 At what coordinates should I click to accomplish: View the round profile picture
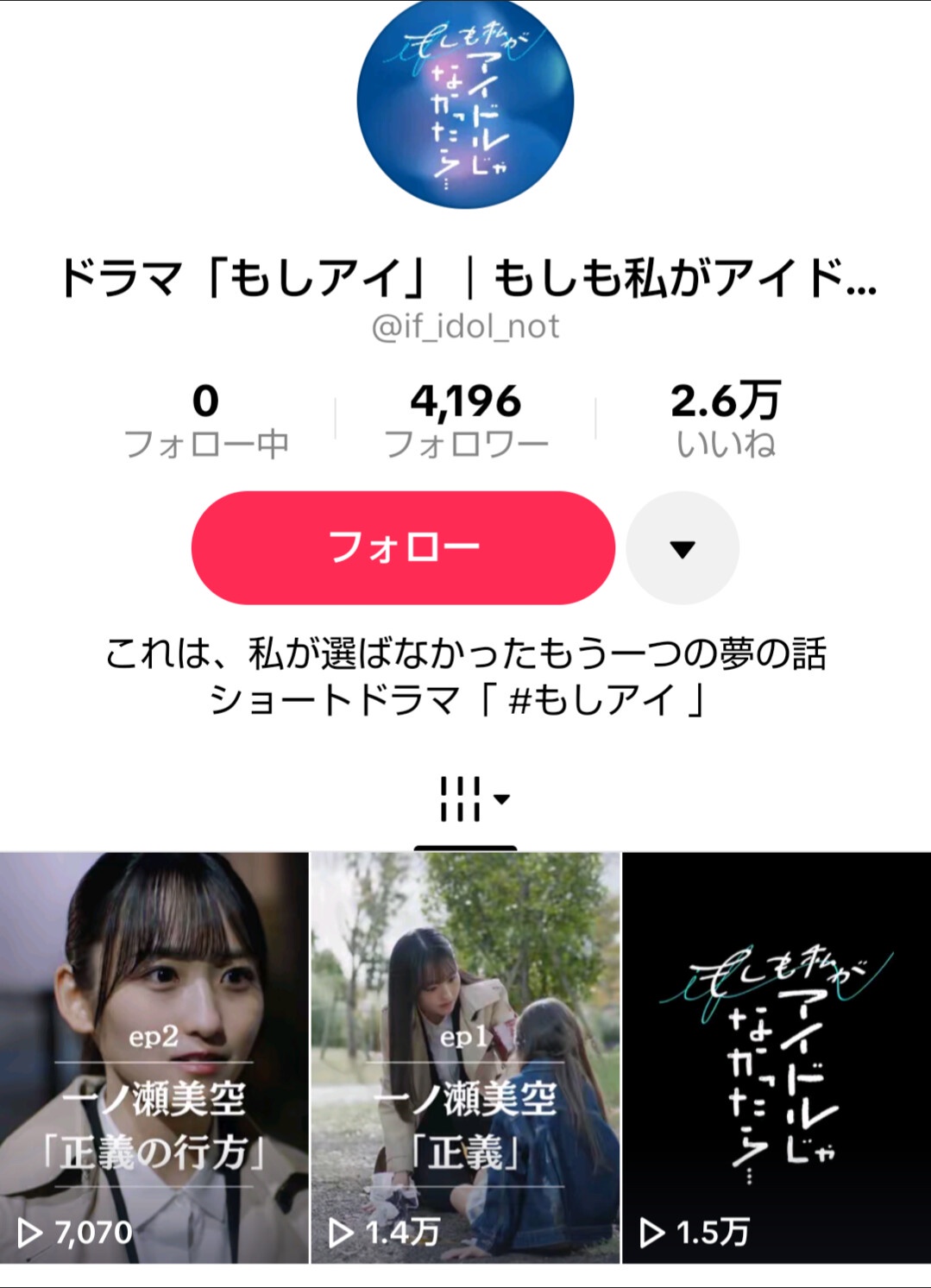click(x=465, y=102)
